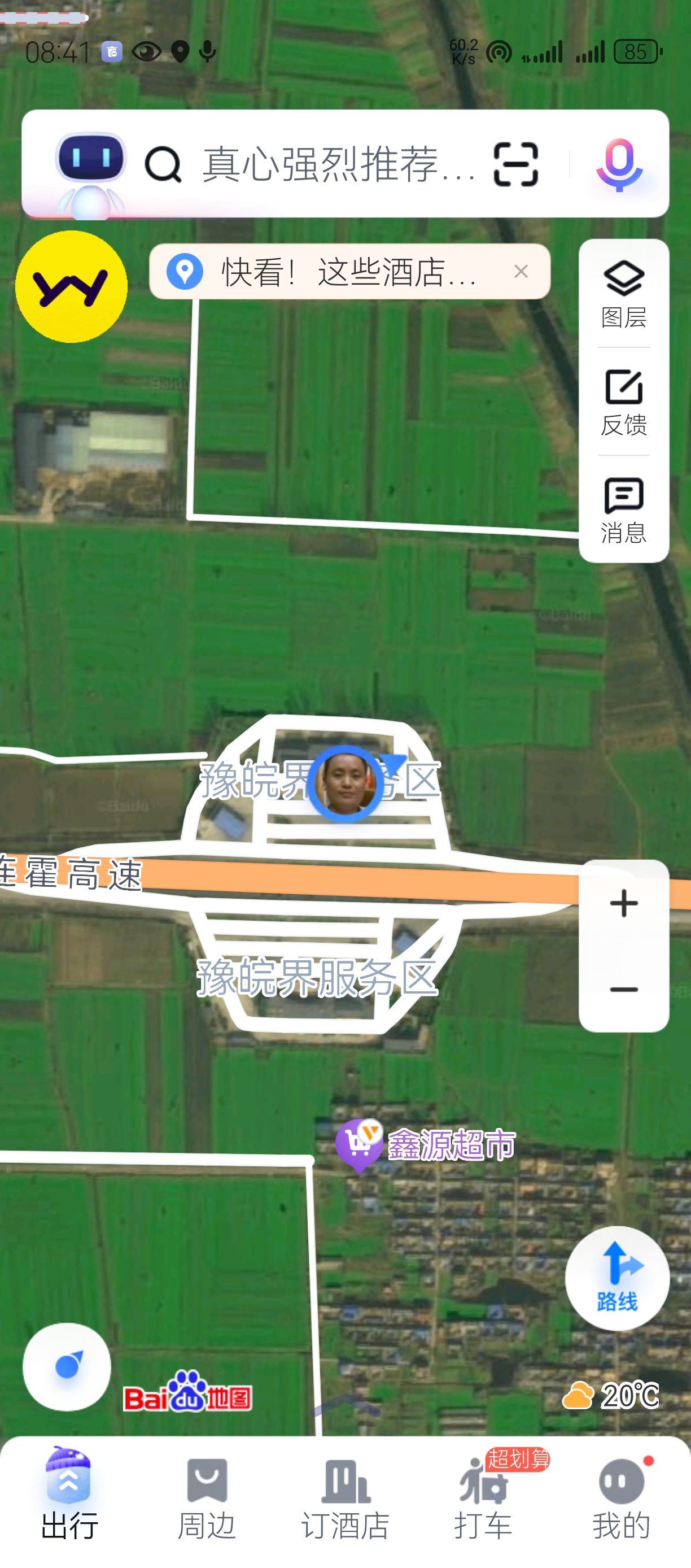Start voice search with the microphone
This screenshot has width=691, height=1568.
click(x=619, y=164)
